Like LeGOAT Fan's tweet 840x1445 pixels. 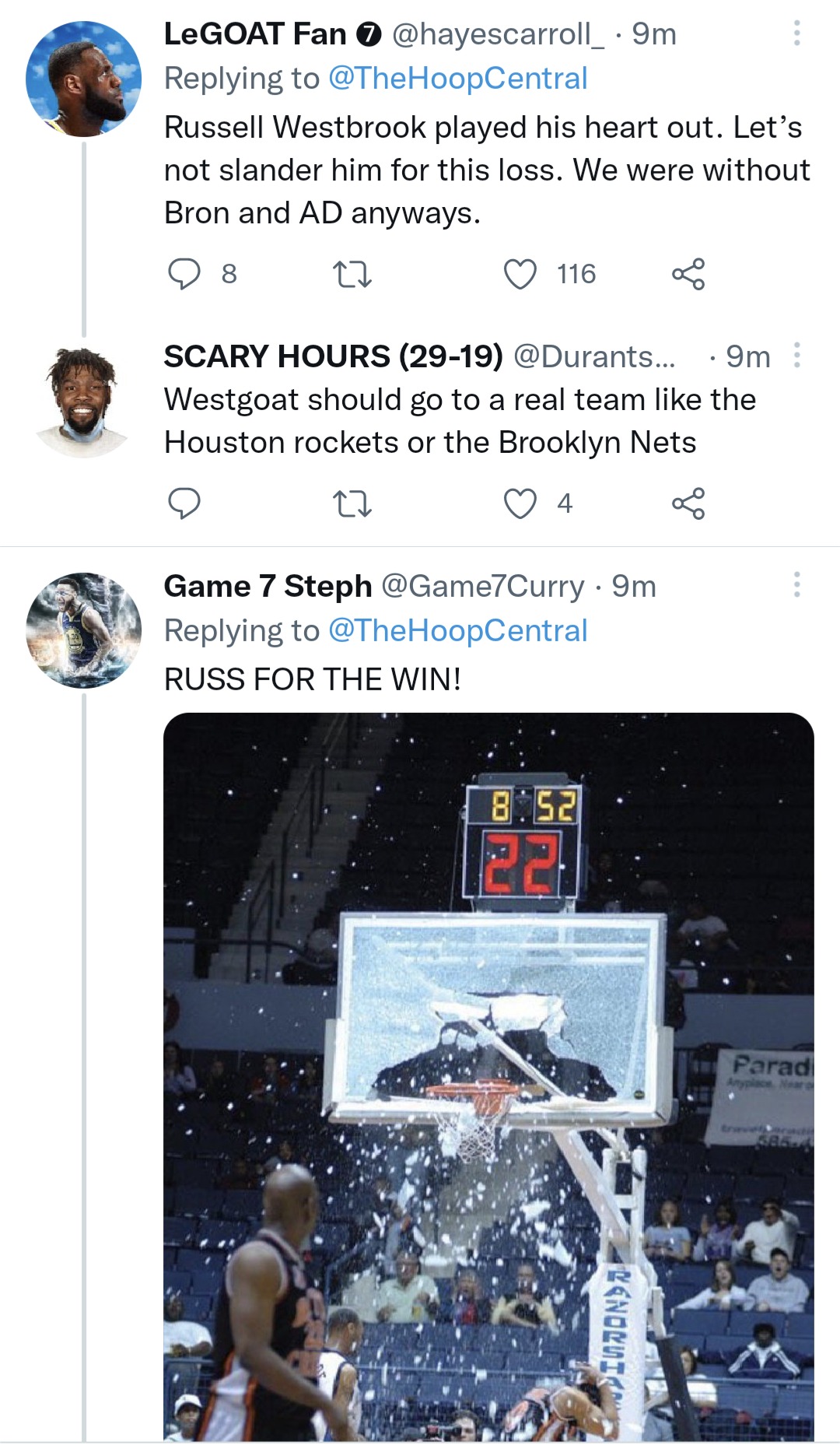coord(520,274)
